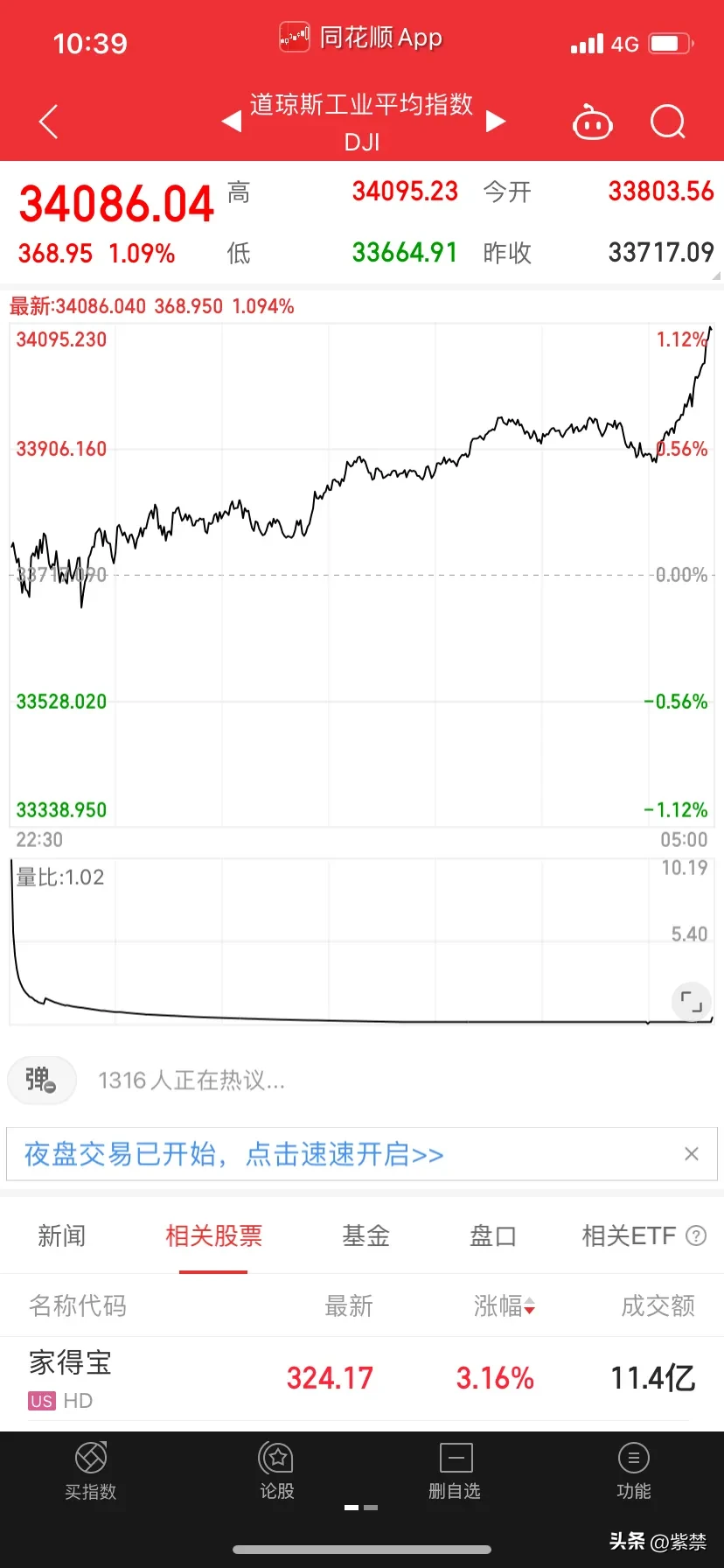
Task: Open search from the magnifier icon
Action: tap(668, 122)
